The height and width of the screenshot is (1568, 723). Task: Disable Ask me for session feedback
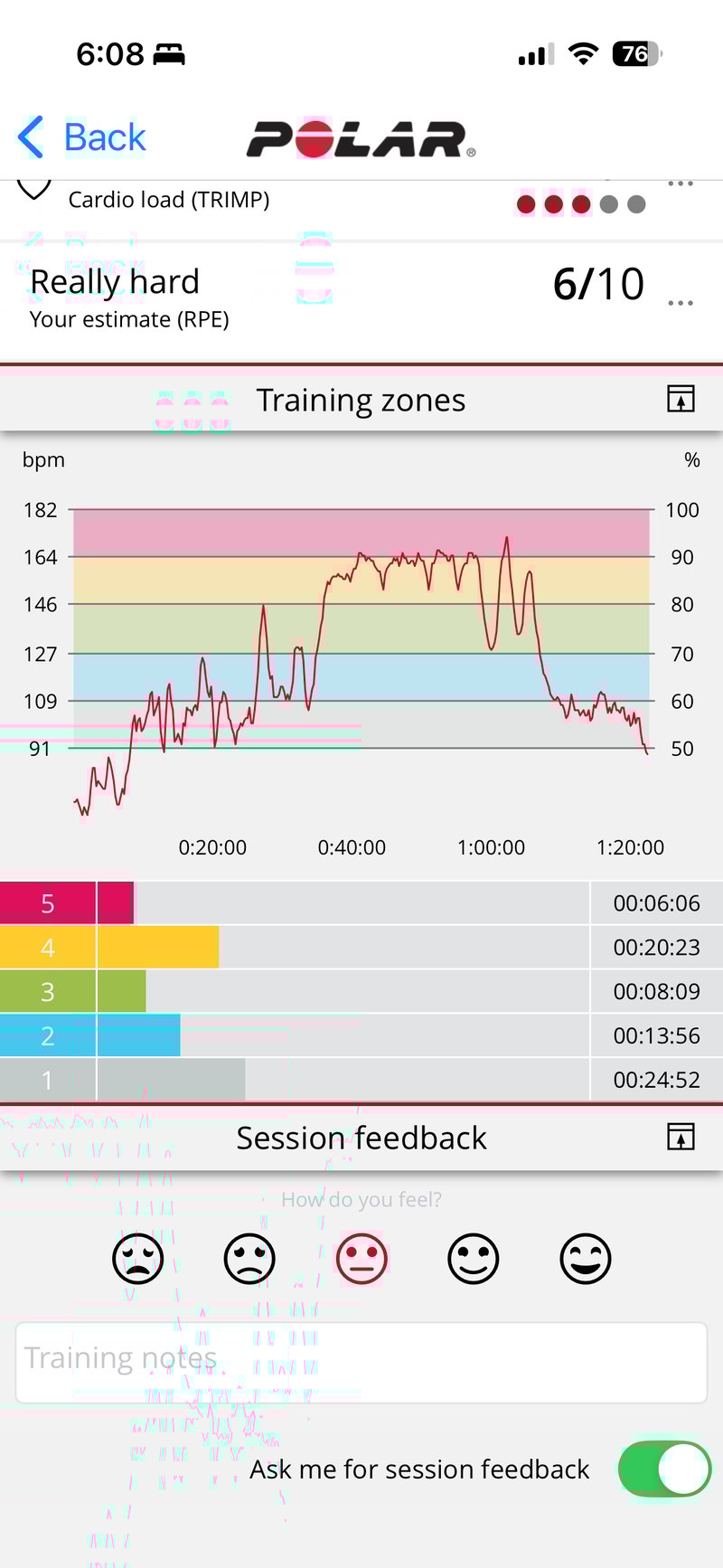pyautogui.click(x=663, y=1469)
